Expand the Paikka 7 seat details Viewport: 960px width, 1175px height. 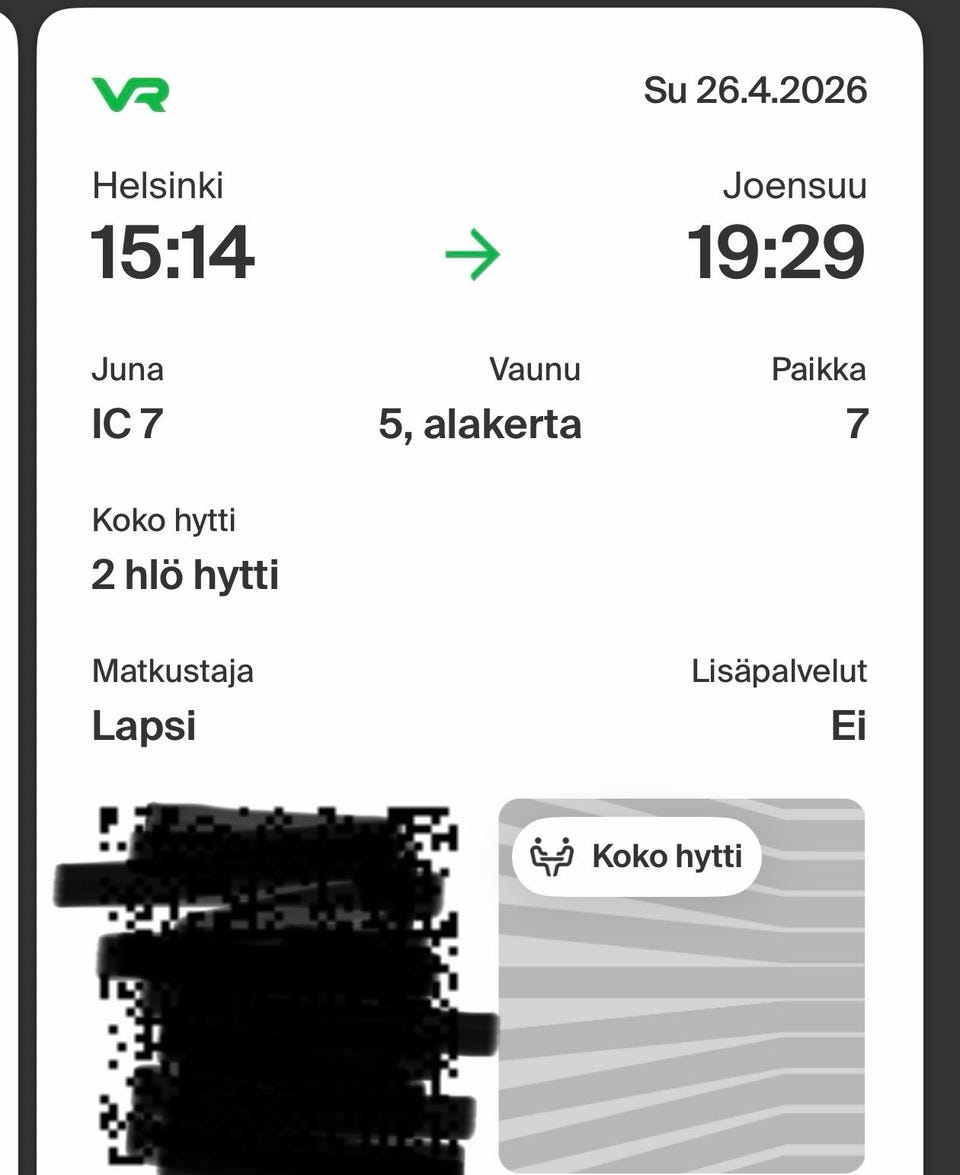862,424
